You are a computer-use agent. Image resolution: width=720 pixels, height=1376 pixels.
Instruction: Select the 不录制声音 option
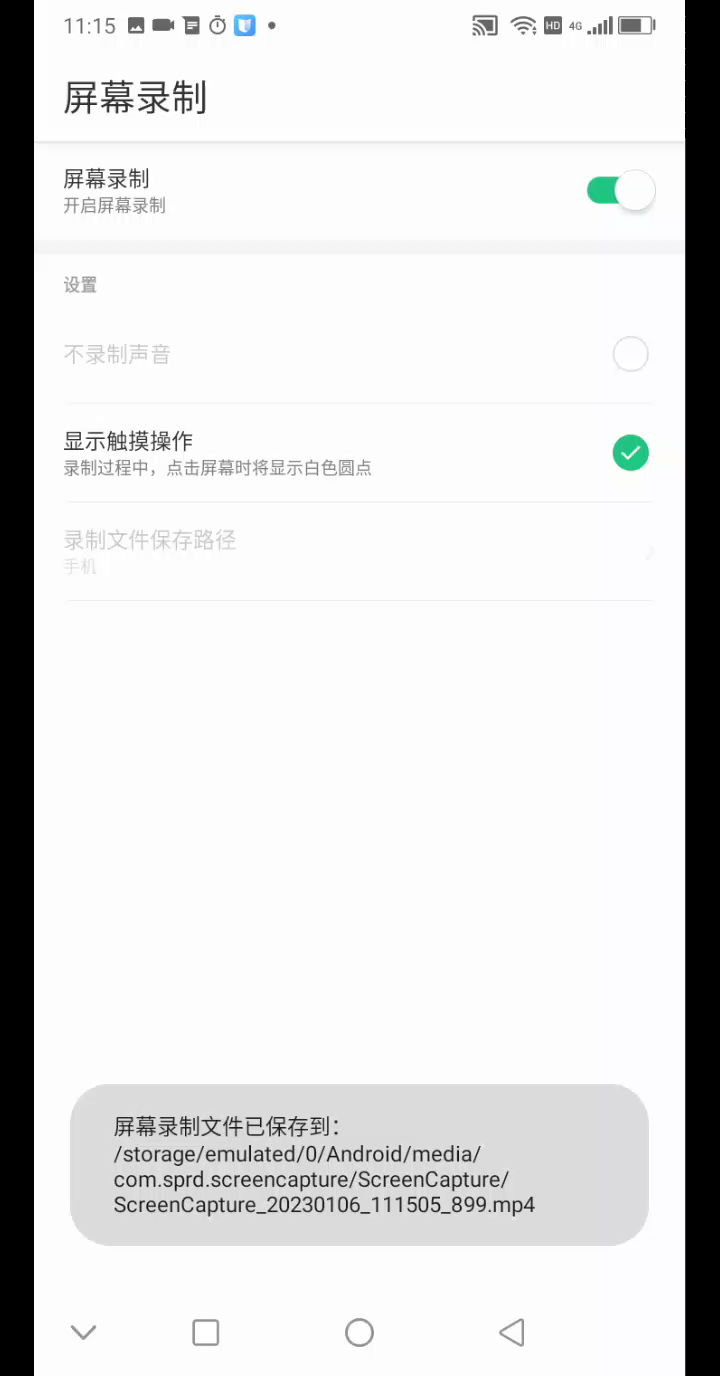pos(630,354)
